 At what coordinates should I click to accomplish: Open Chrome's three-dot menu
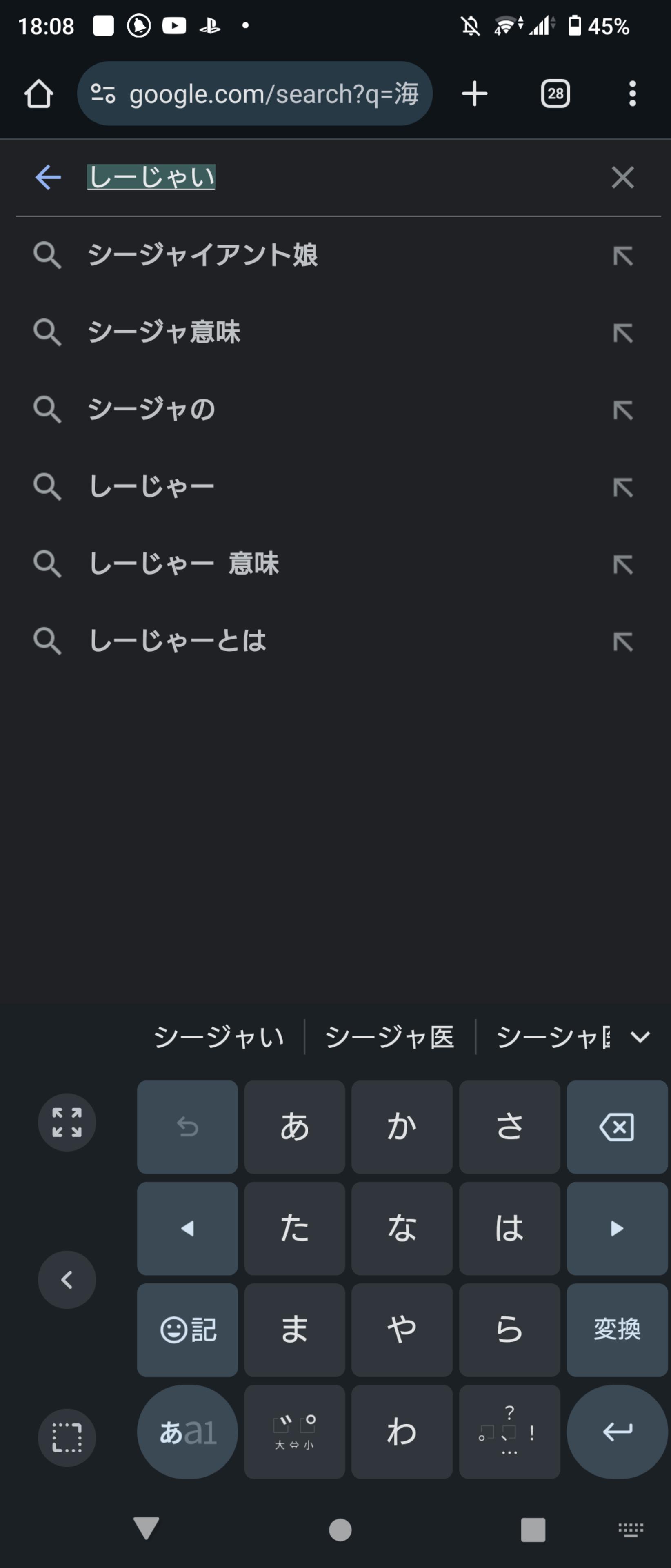point(633,94)
